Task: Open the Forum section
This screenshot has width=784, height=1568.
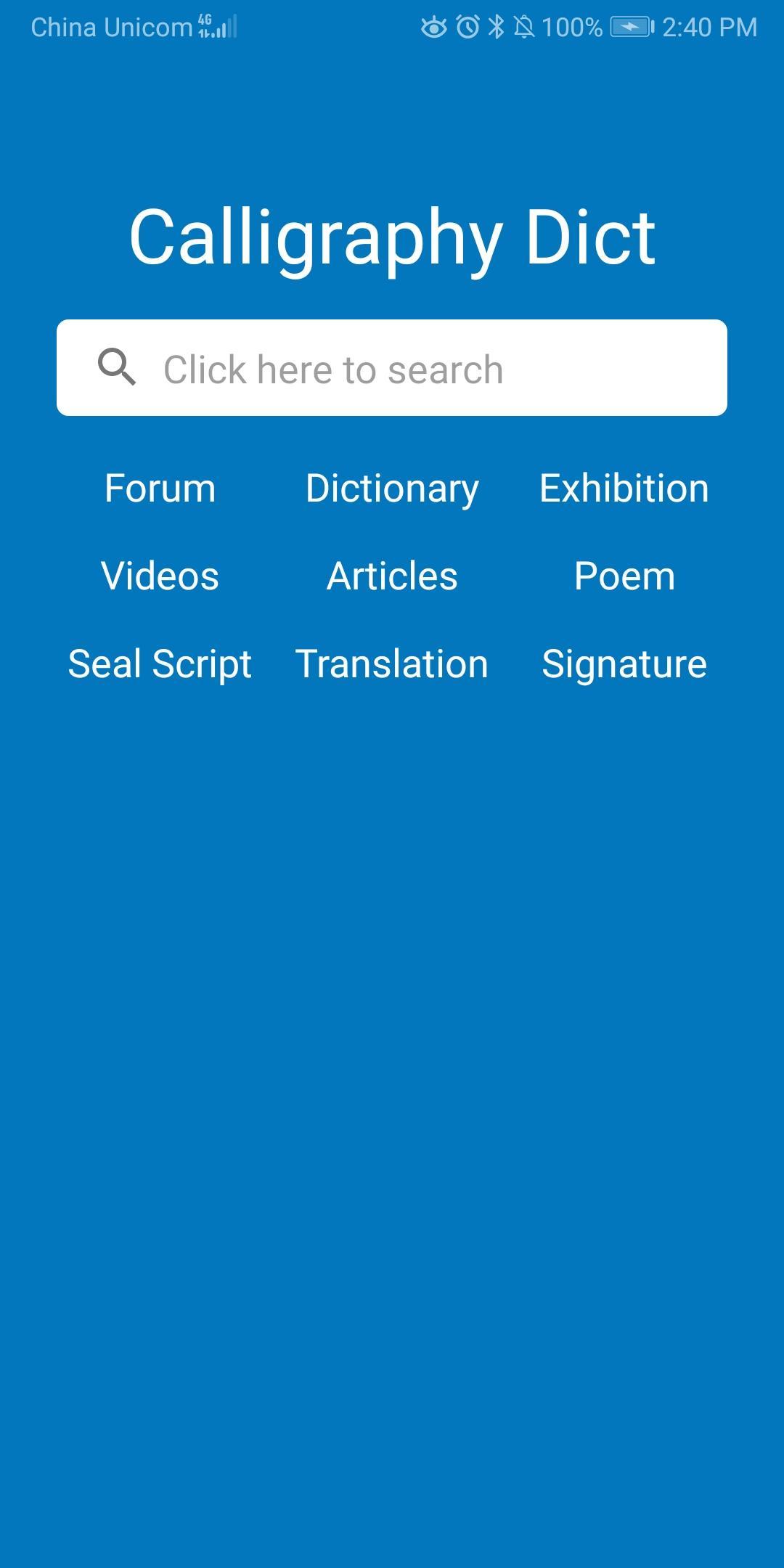Action: tap(160, 488)
